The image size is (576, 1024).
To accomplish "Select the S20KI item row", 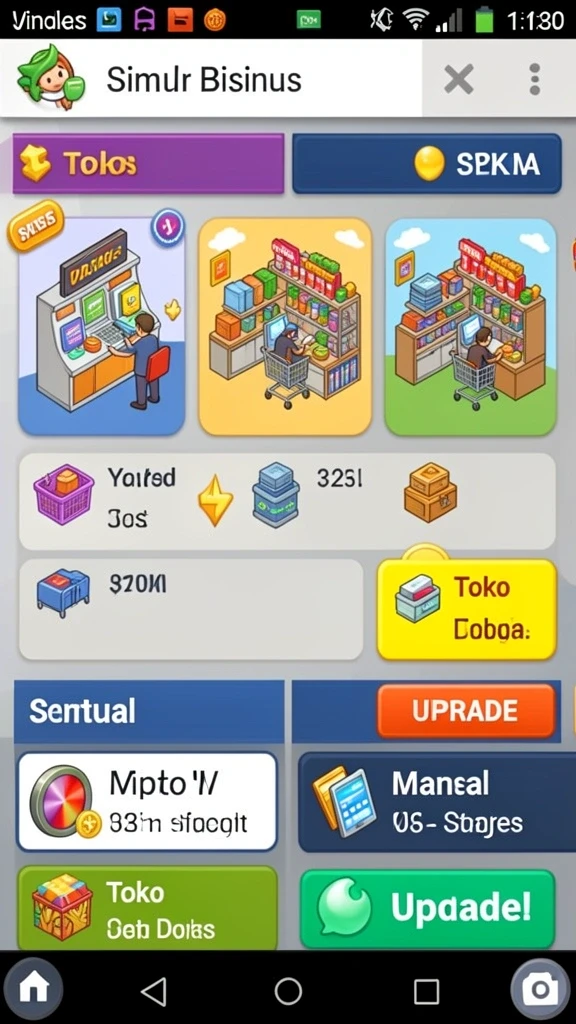I will click(x=191, y=609).
